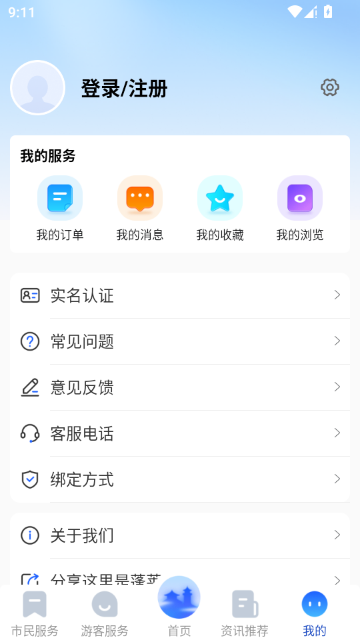
Task: Open 我的浏览 browsing history
Action: pos(300,209)
